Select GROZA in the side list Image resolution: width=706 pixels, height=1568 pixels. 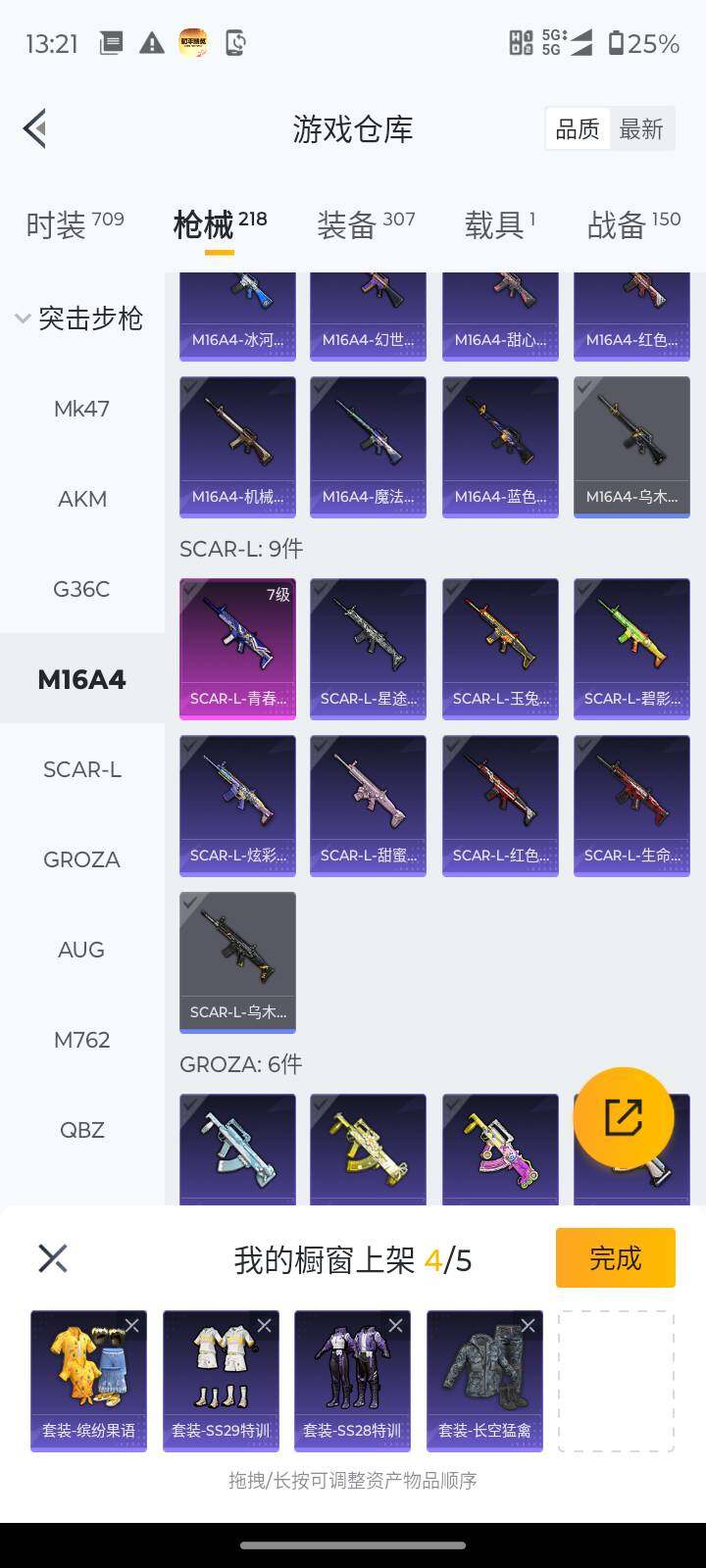[x=82, y=859]
